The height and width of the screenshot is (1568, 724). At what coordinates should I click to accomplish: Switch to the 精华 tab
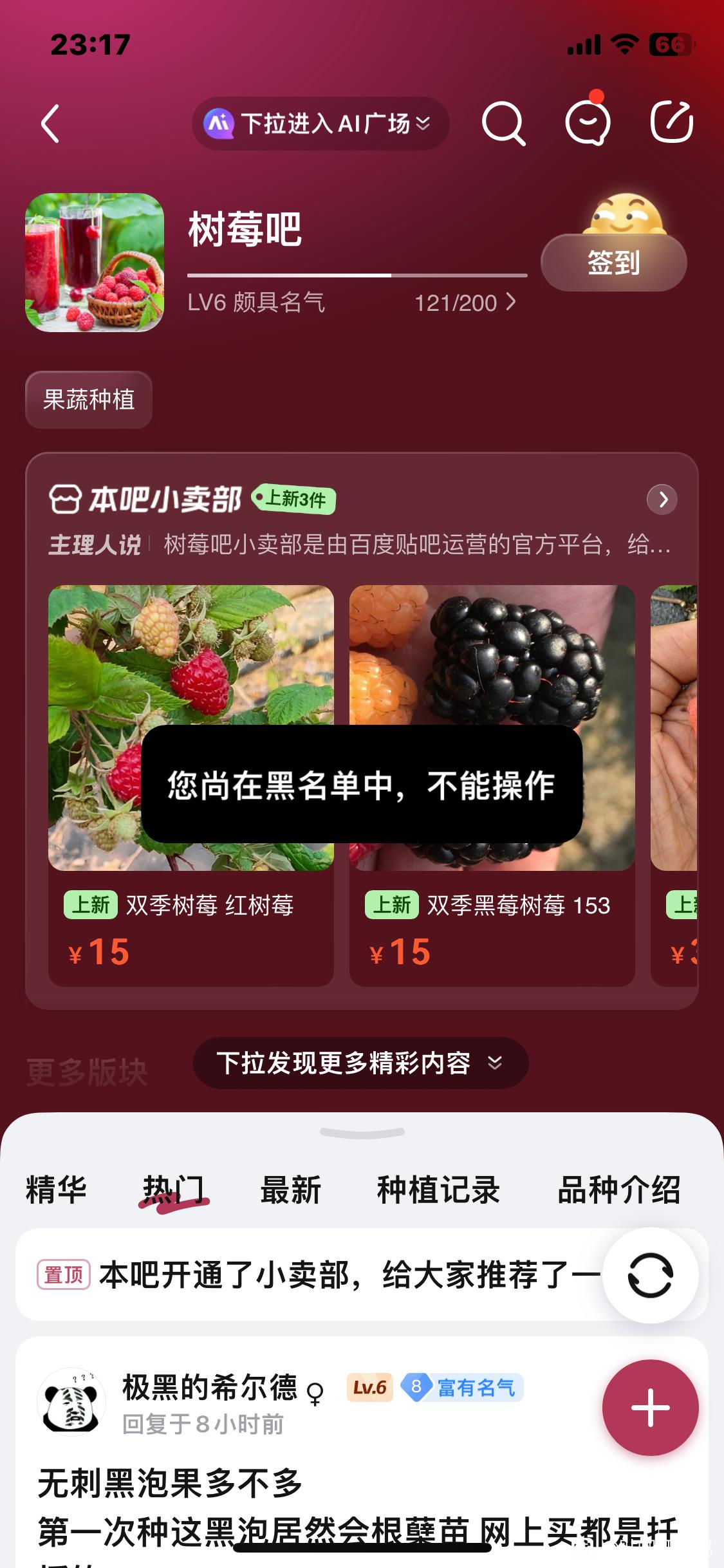pos(56,1190)
